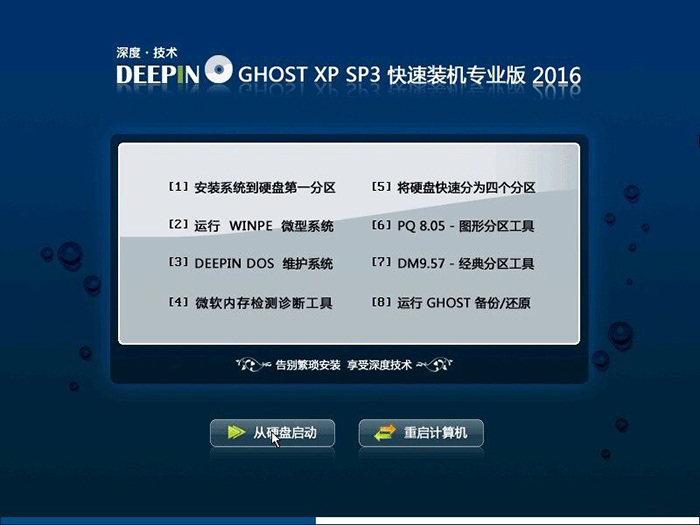Run the WINPE mini system option

[251, 226]
